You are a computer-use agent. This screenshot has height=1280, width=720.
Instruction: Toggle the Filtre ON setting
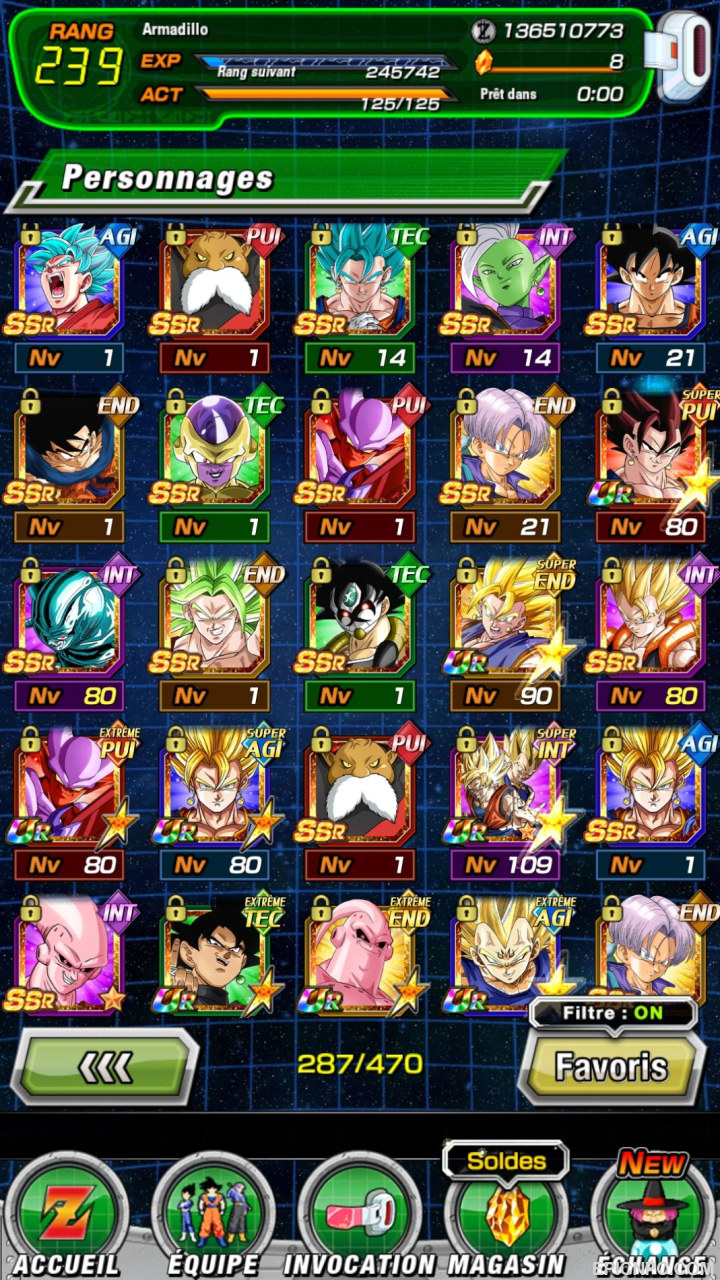point(612,1012)
